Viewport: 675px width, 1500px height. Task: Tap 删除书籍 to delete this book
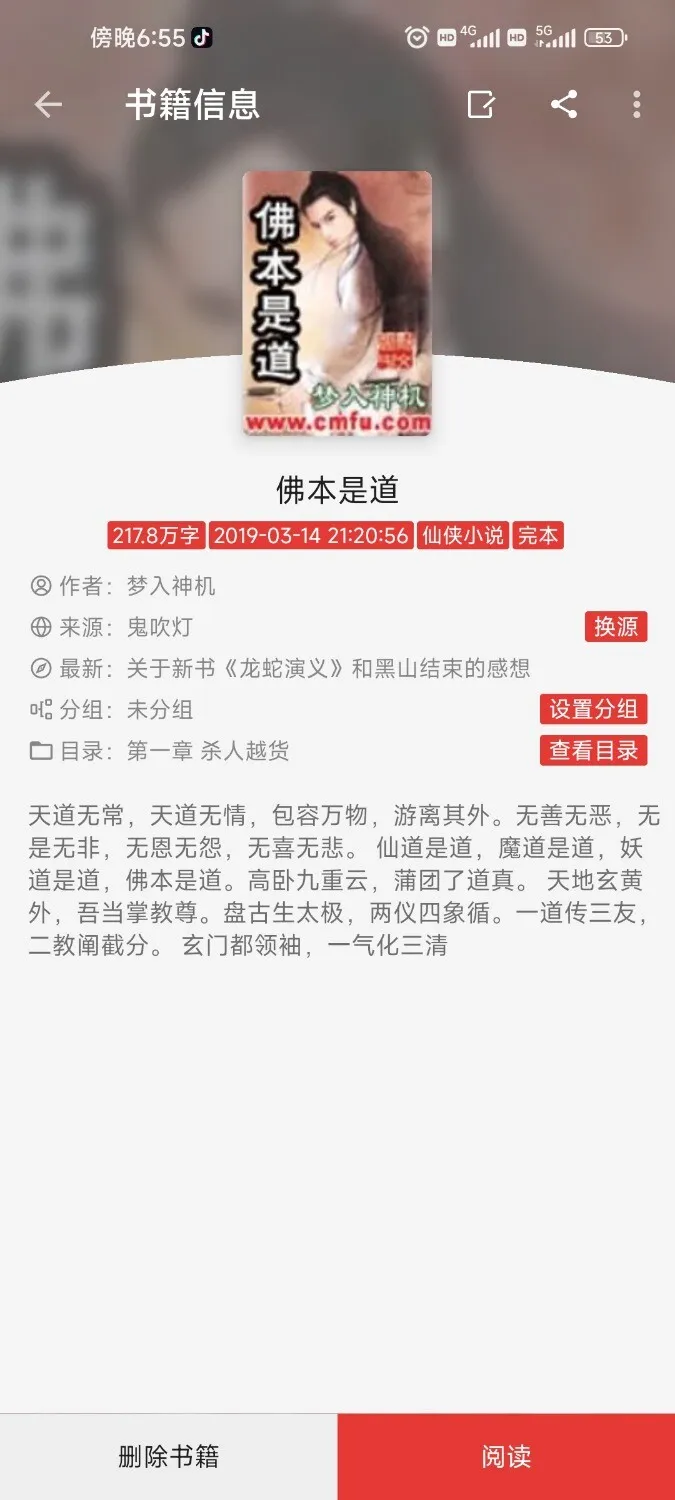point(168,1457)
